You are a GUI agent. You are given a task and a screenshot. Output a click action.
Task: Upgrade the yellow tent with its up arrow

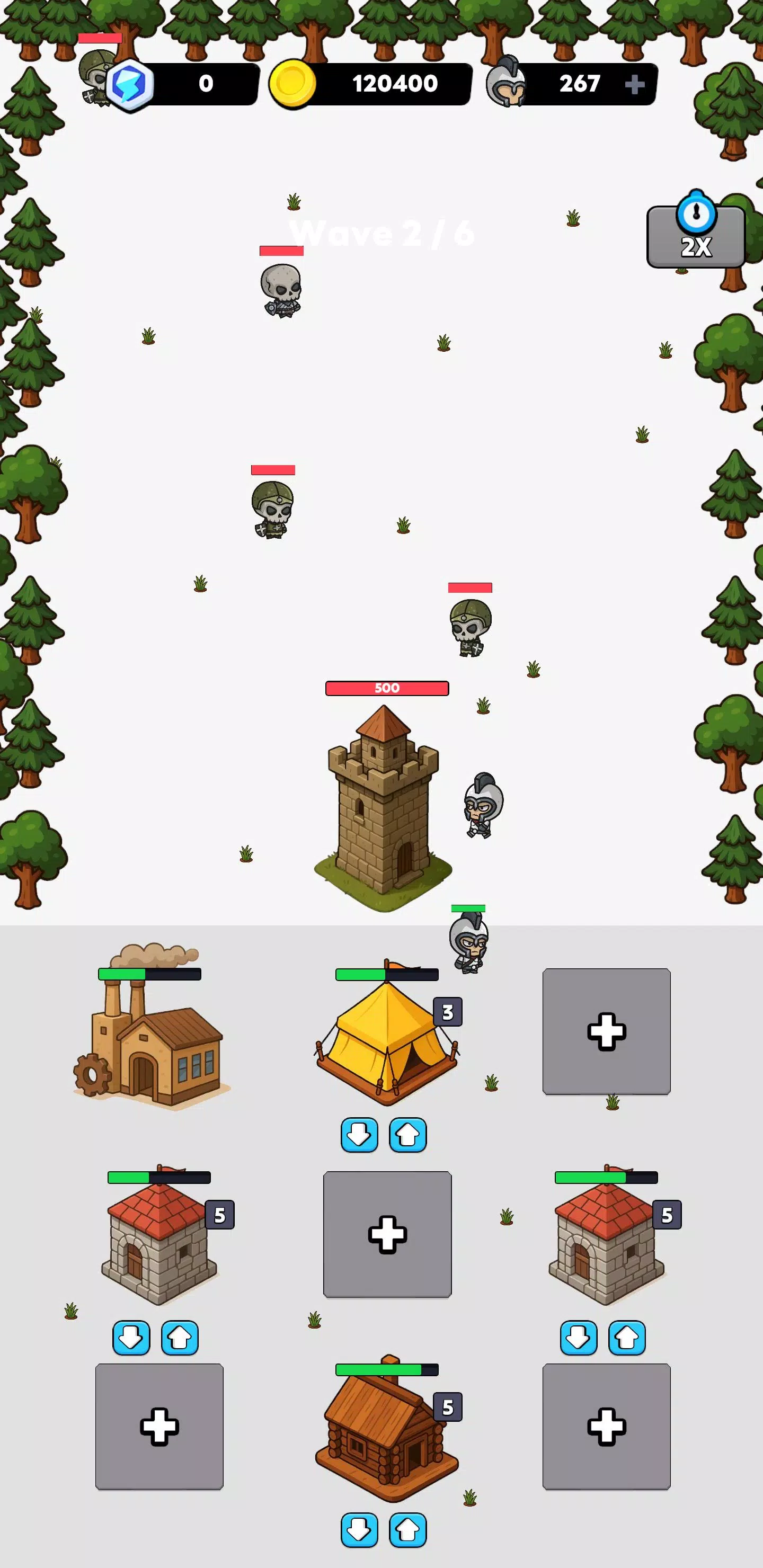click(407, 1135)
